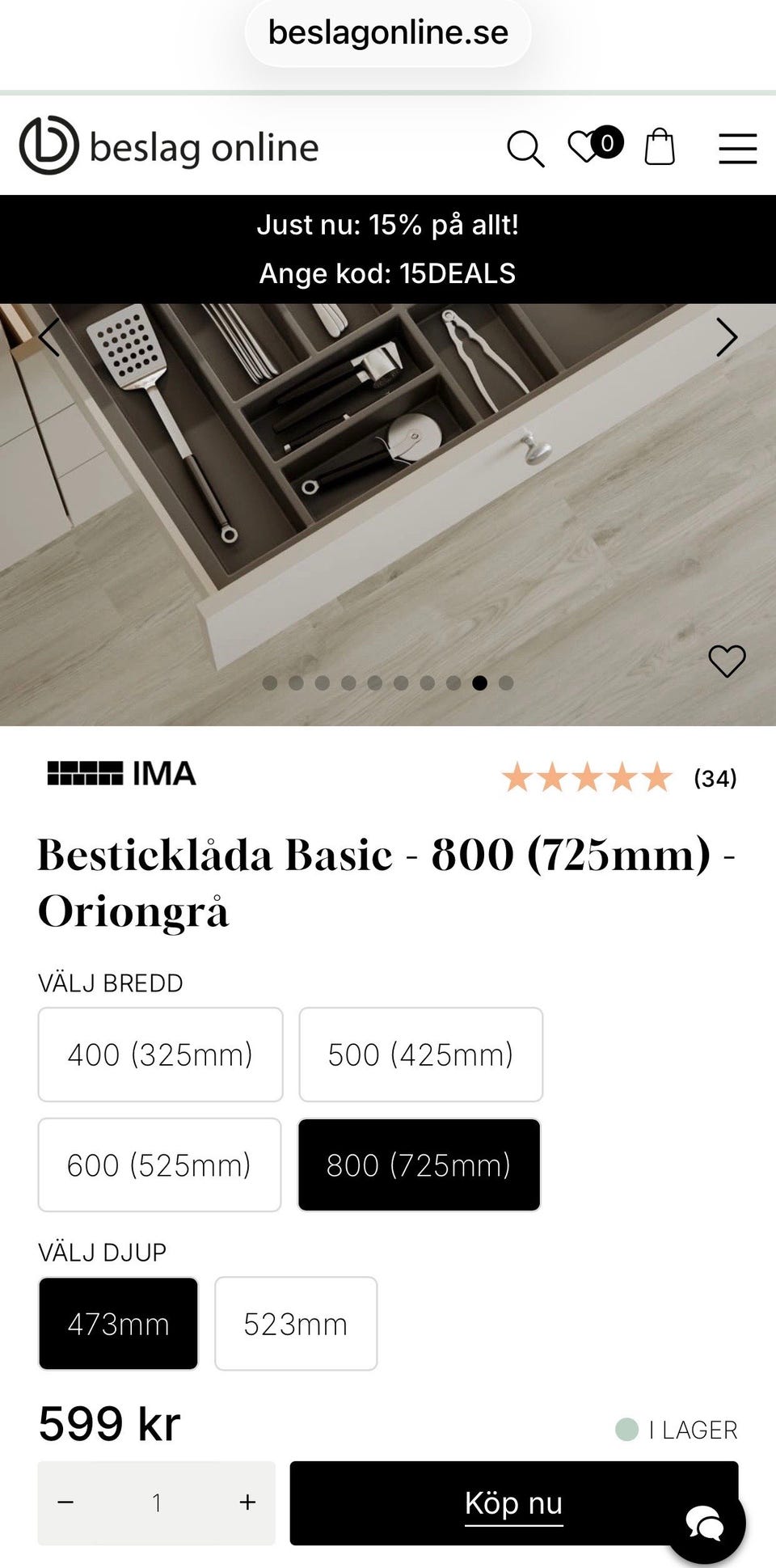Screen dimensions: 776x1568
Task: Click the IMA brand logo
Action: tap(120, 776)
